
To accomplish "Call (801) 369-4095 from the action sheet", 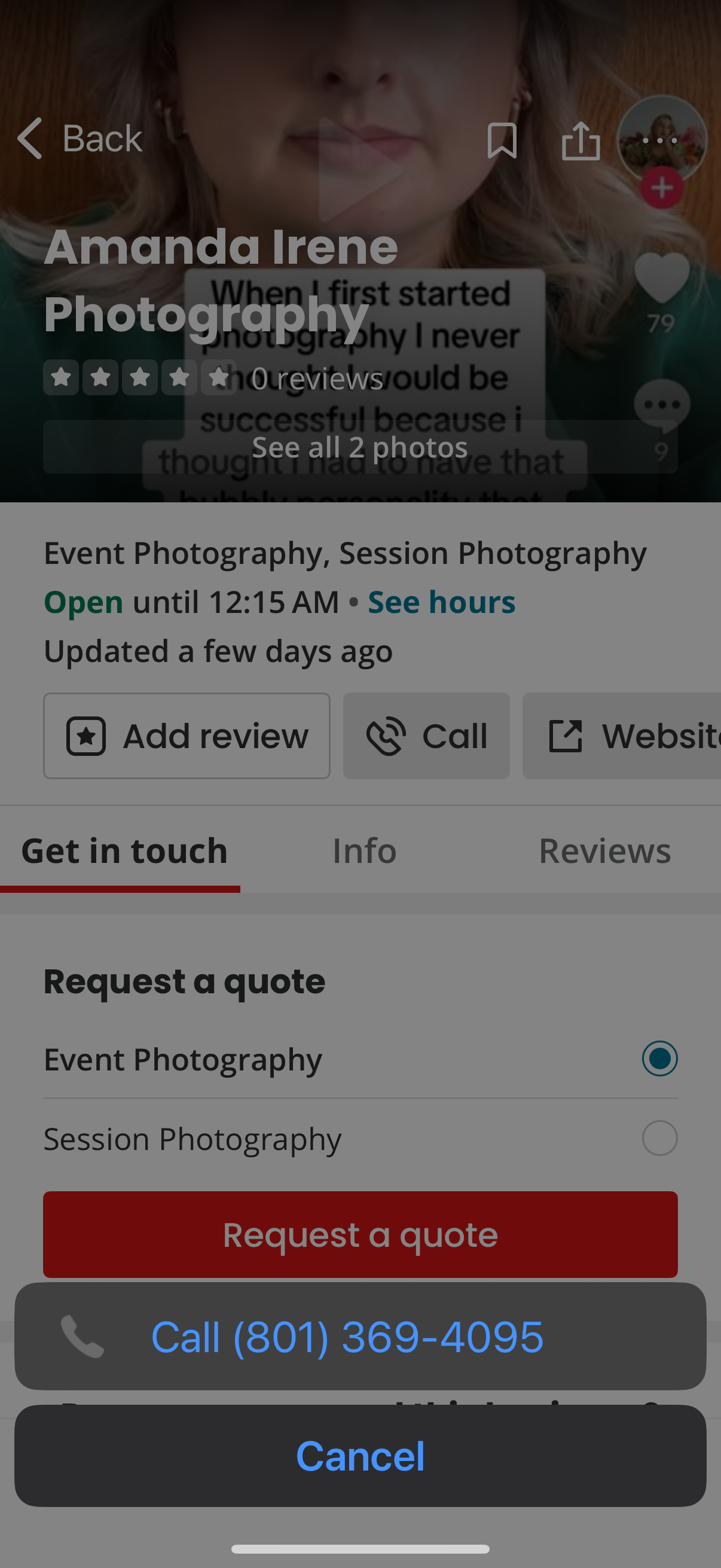I will tap(360, 1336).
